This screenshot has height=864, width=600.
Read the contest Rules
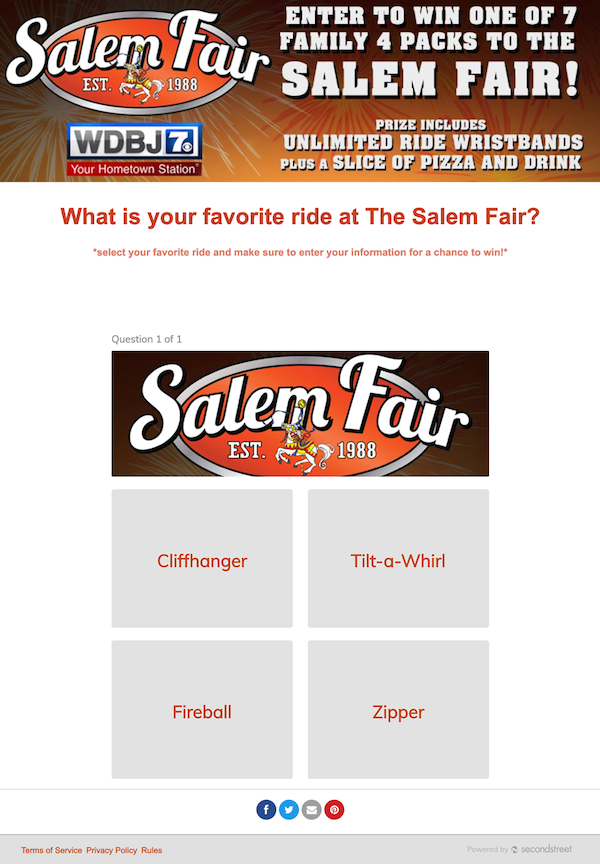click(152, 850)
